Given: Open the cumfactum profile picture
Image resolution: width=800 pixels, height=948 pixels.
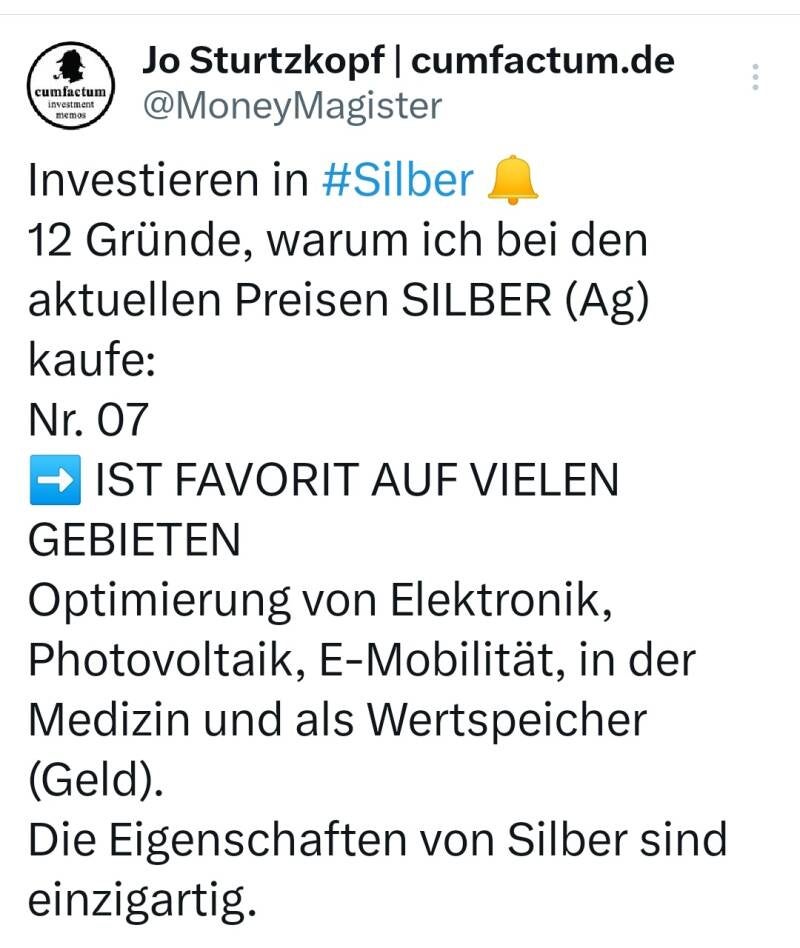Looking at the screenshot, I should pyautogui.click(x=71, y=85).
